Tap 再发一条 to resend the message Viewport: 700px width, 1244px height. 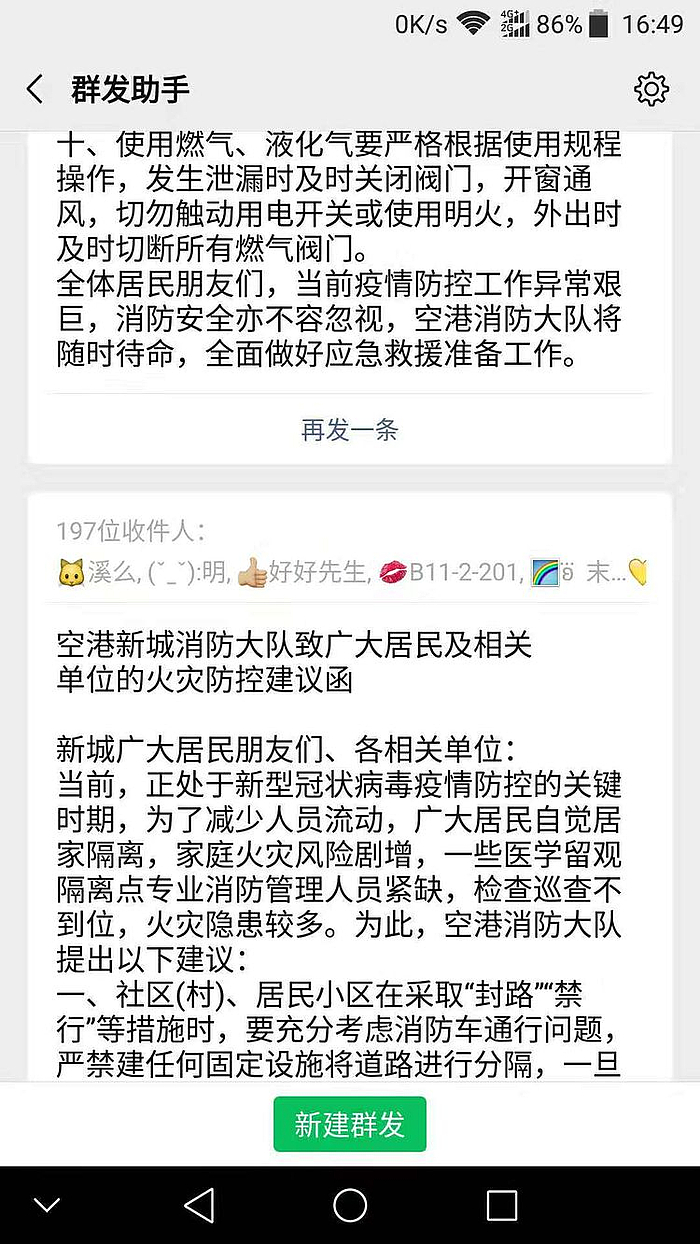coord(349,430)
